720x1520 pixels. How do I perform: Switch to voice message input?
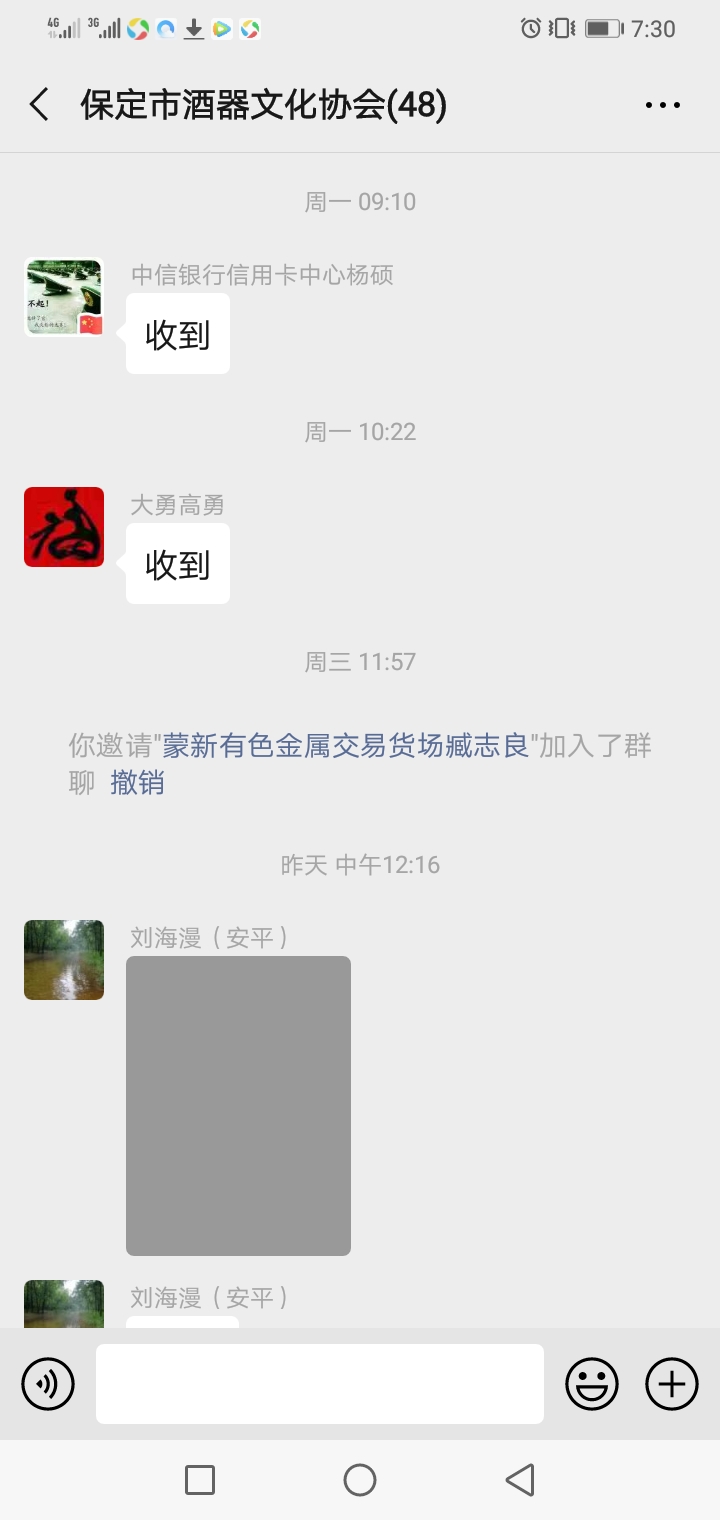pyautogui.click(x=48, y=1384)
